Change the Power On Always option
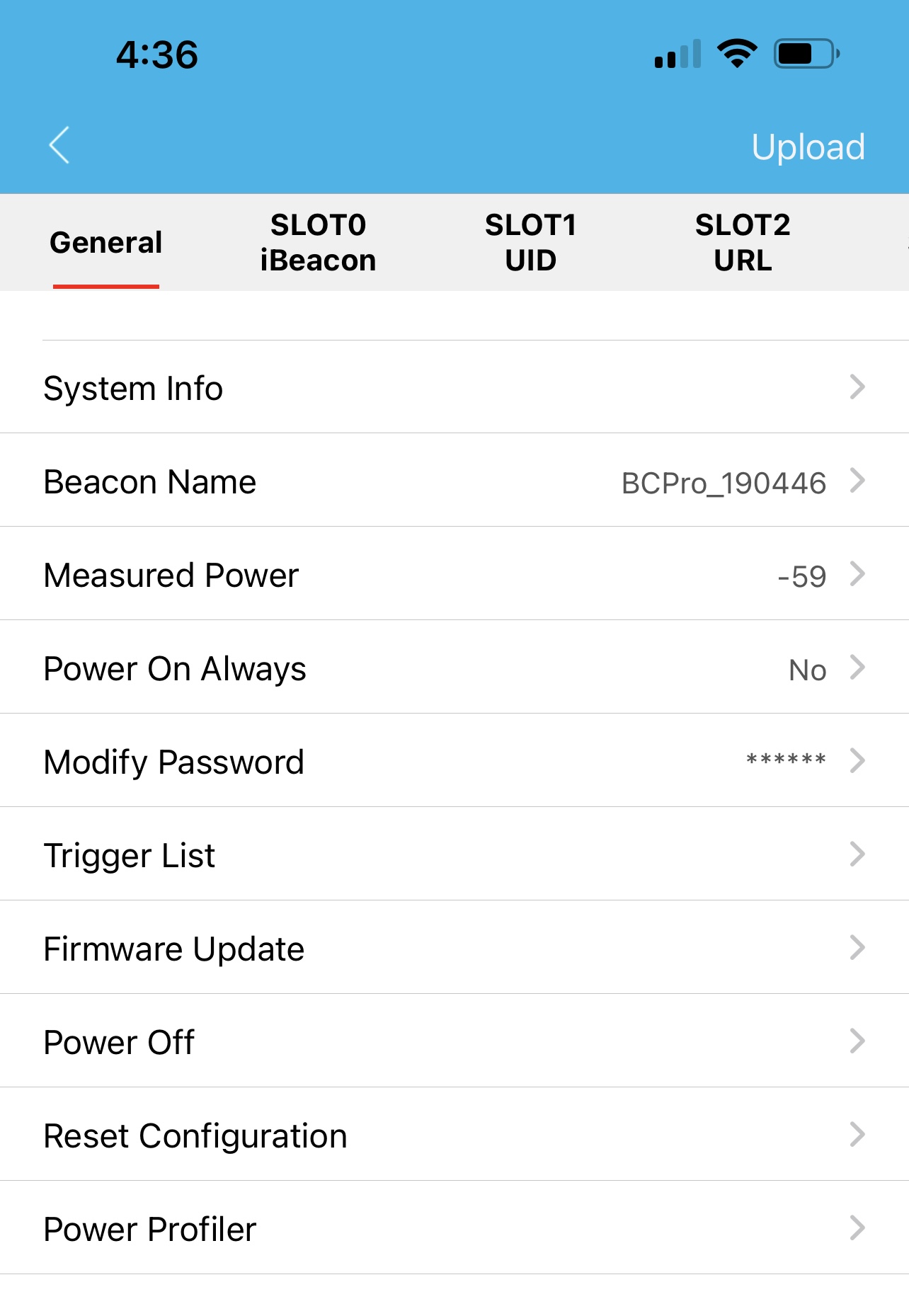 [455, 668]
